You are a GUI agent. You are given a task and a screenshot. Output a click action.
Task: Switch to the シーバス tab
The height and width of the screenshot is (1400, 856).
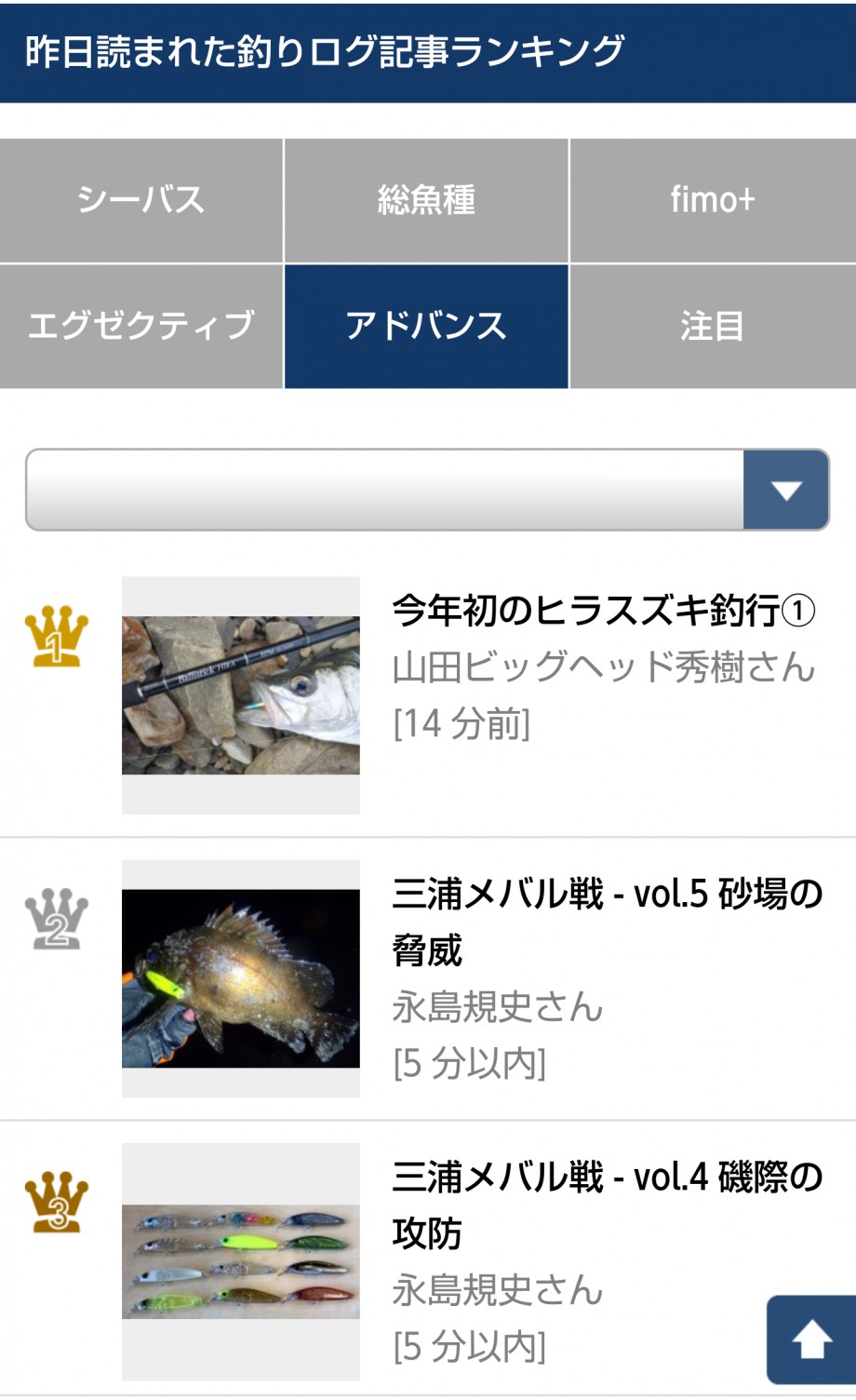click(x=141, y=200)
